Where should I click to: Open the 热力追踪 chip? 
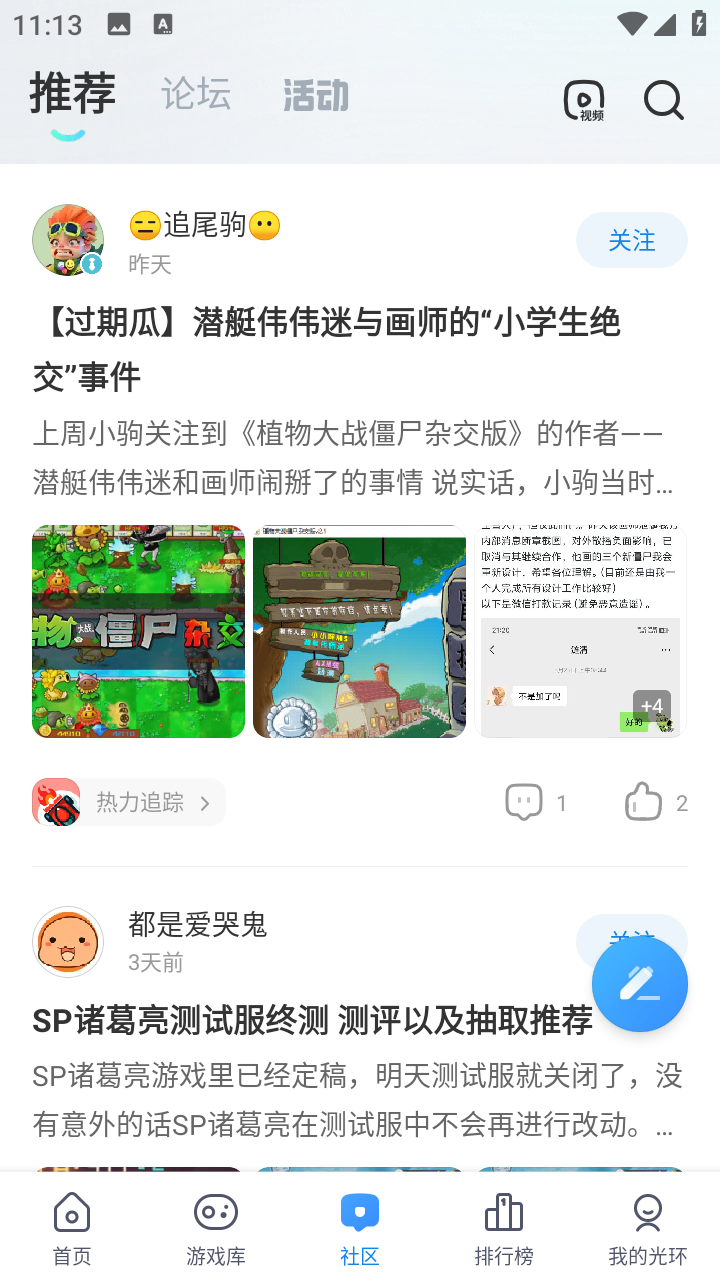click(128, 802)
